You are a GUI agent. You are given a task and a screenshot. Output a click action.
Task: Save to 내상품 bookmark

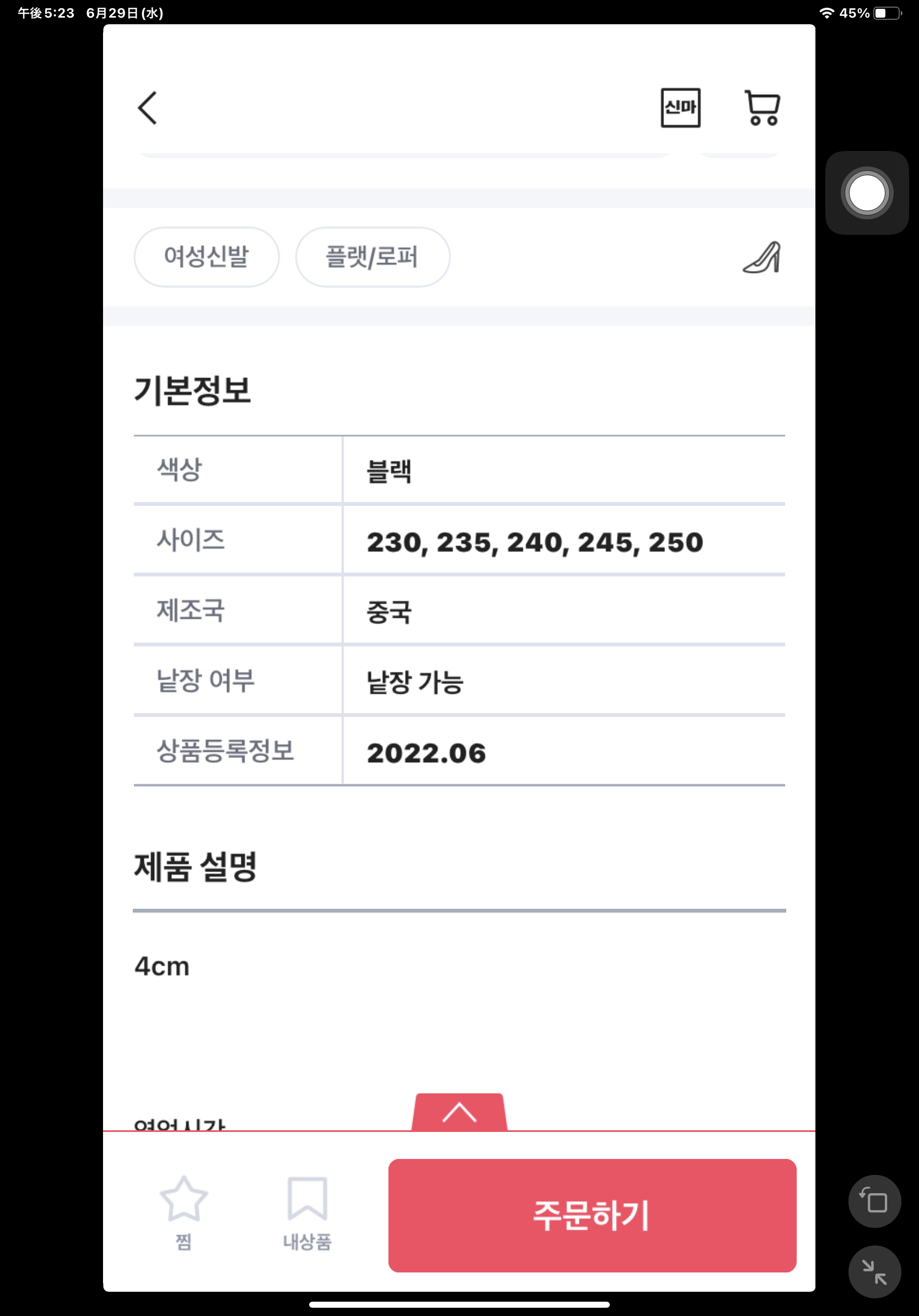coord(307,1212)
